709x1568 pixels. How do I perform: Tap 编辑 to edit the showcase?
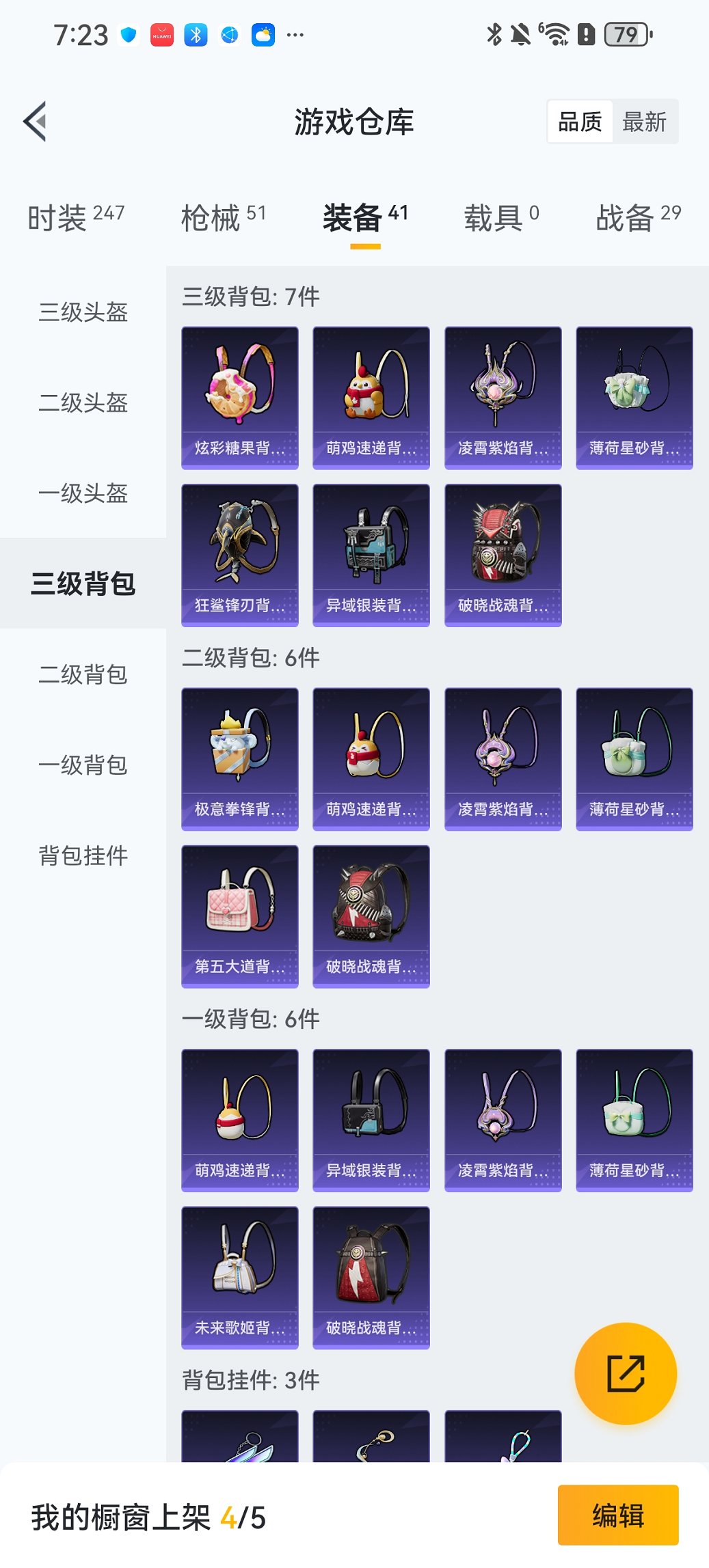[x=618, y=1515]
